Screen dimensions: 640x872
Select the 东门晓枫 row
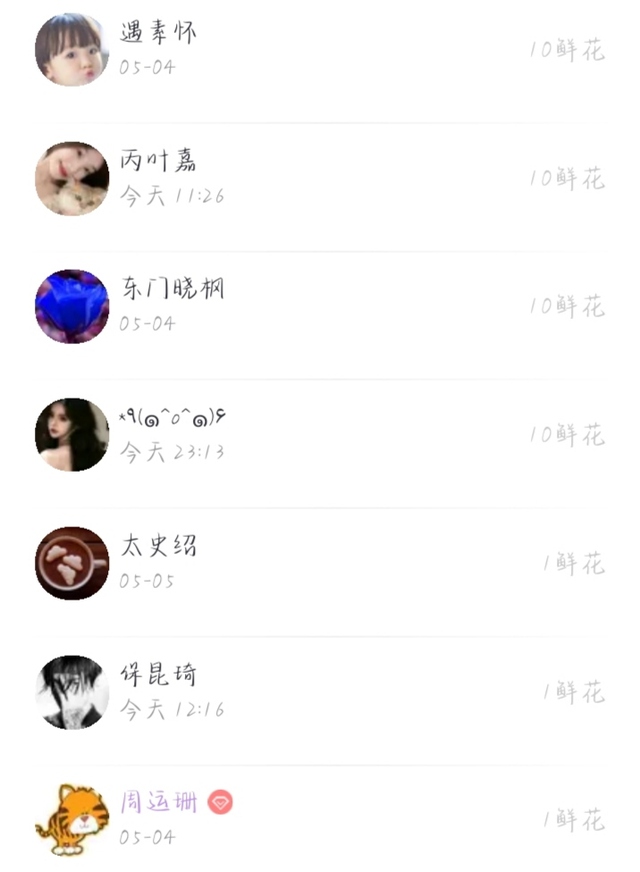pos(320,306)
